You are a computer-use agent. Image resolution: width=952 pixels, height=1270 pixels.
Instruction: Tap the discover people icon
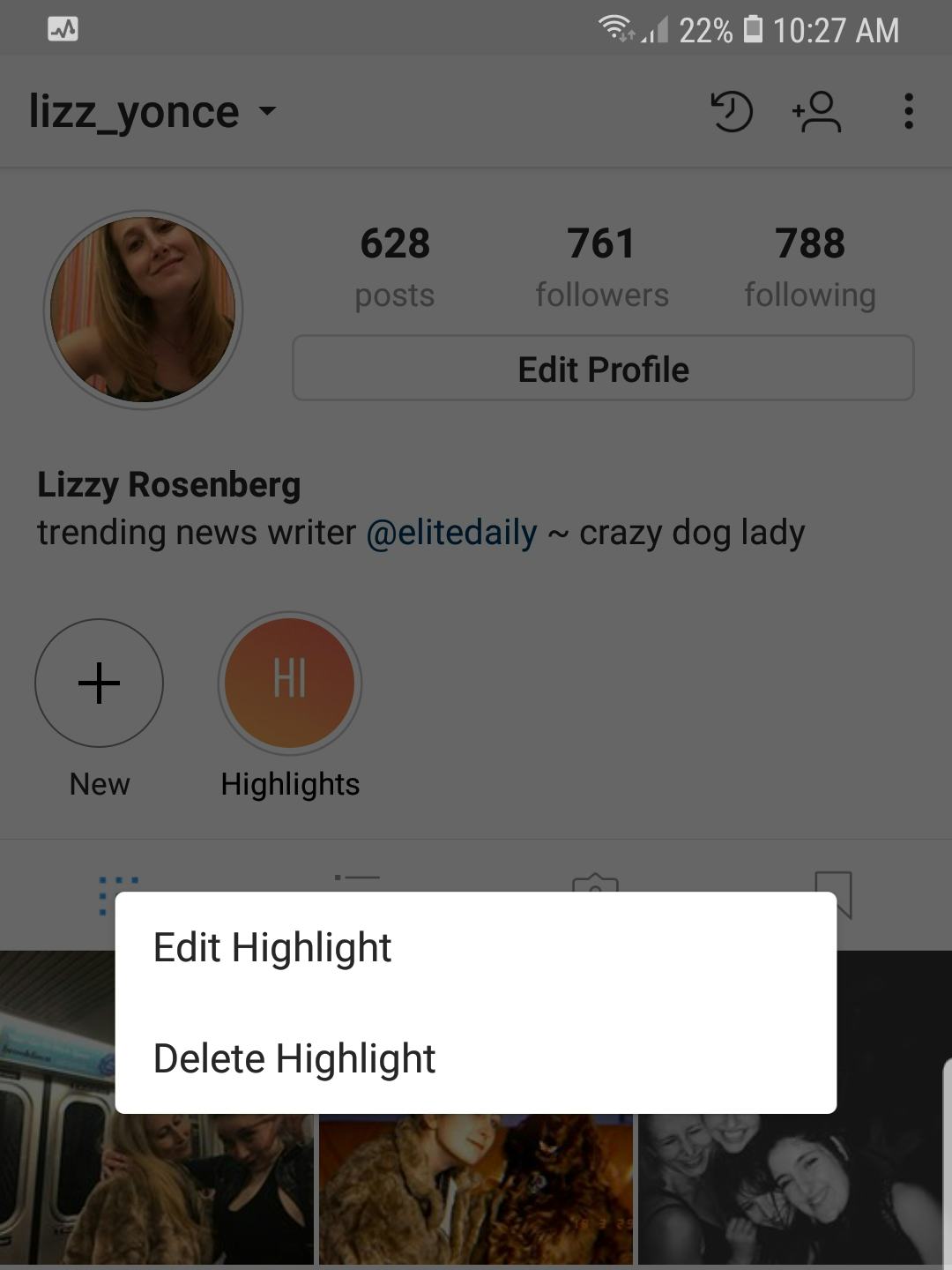817,112
